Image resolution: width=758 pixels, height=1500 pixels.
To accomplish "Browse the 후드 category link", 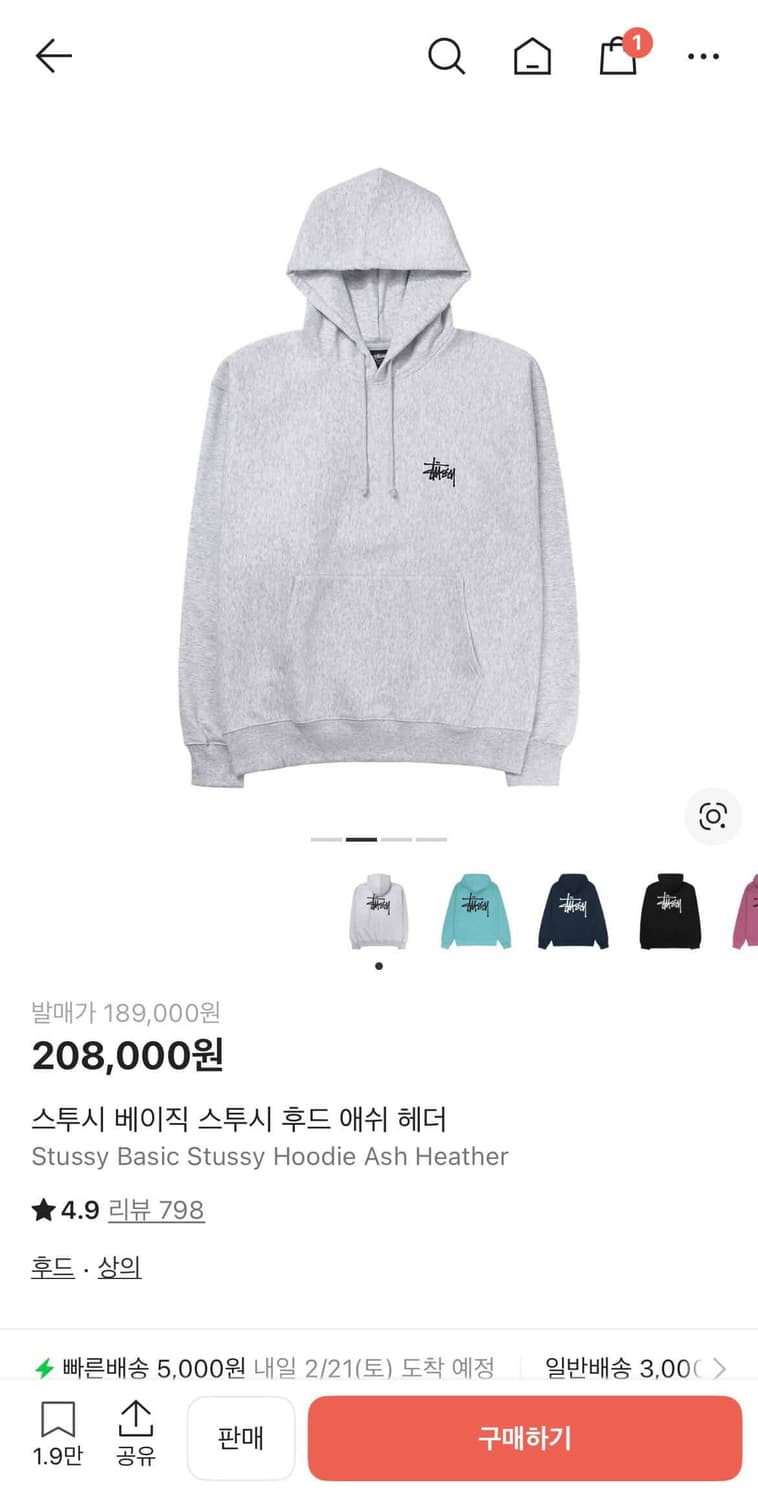I will (x=50, y=1268).
